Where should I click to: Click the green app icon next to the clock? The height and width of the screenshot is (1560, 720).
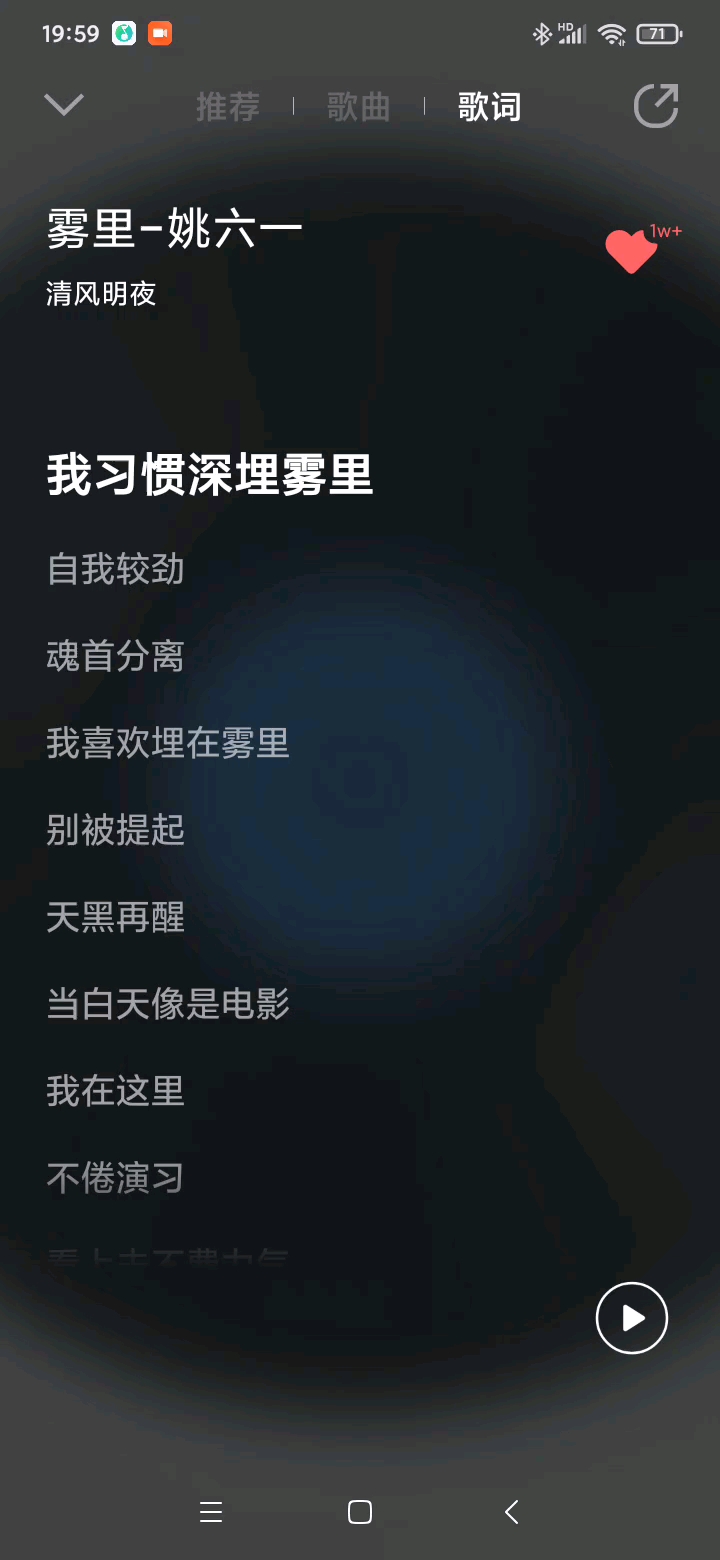[122, 33]
